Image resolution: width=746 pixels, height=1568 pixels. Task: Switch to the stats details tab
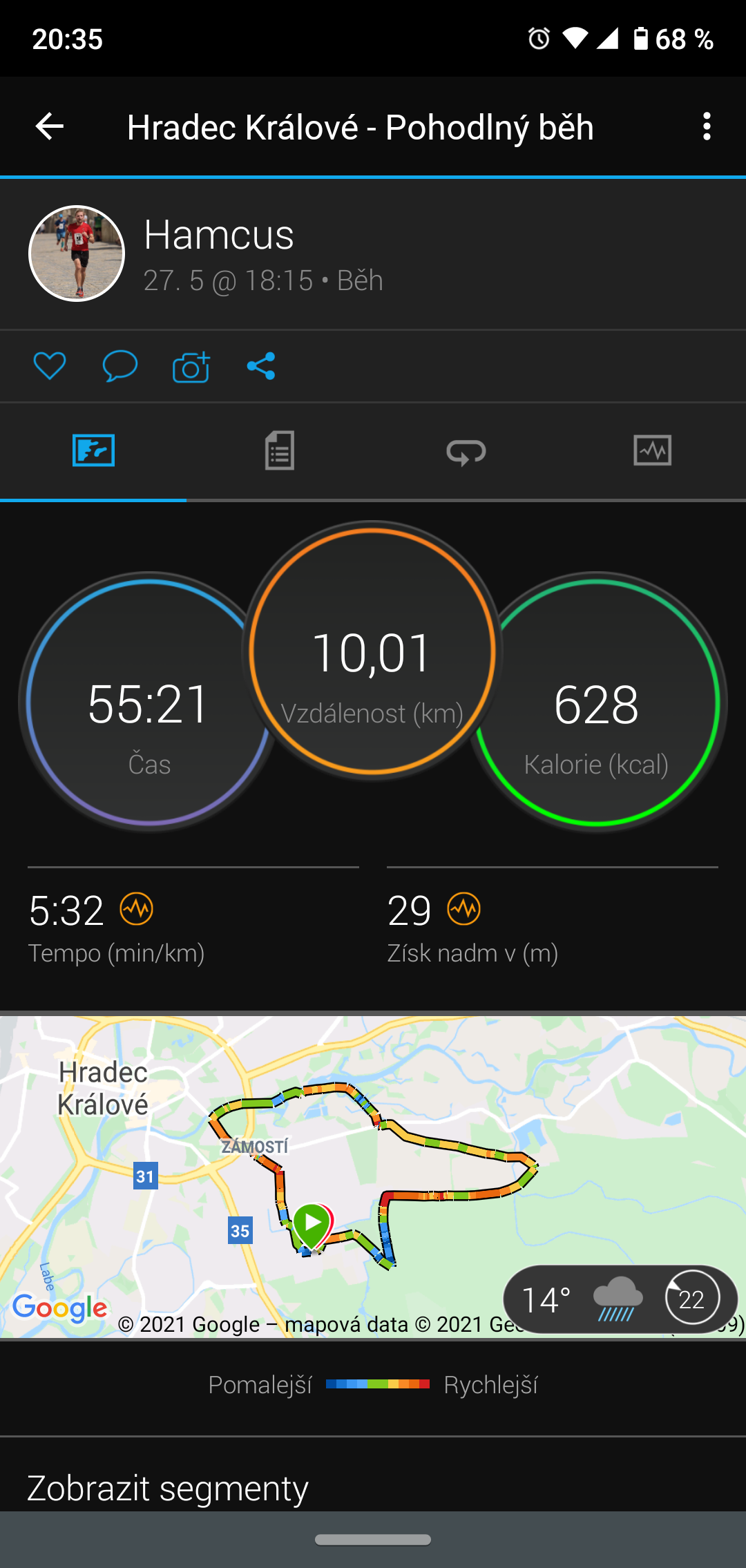pos(280,451)
